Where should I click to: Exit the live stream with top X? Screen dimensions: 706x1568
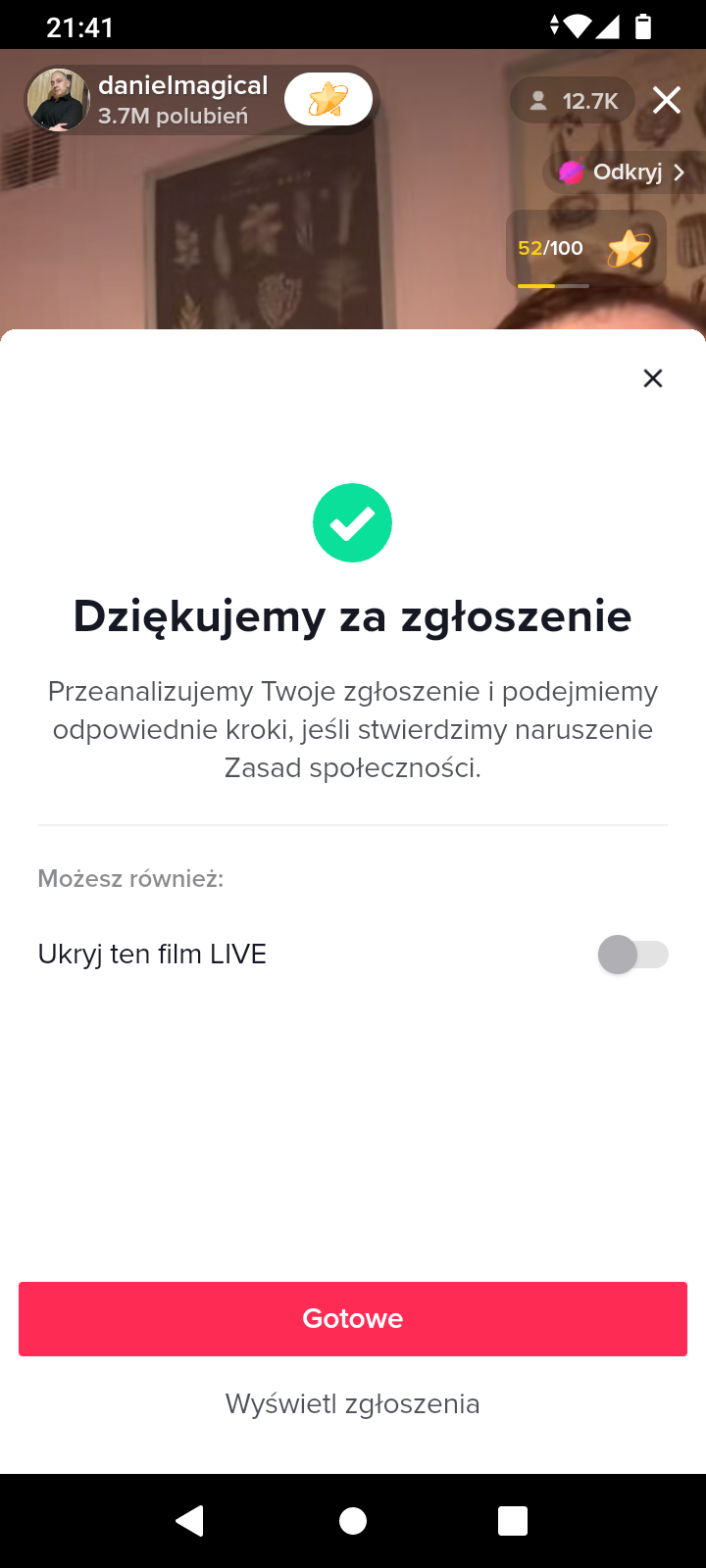(667, 100)
